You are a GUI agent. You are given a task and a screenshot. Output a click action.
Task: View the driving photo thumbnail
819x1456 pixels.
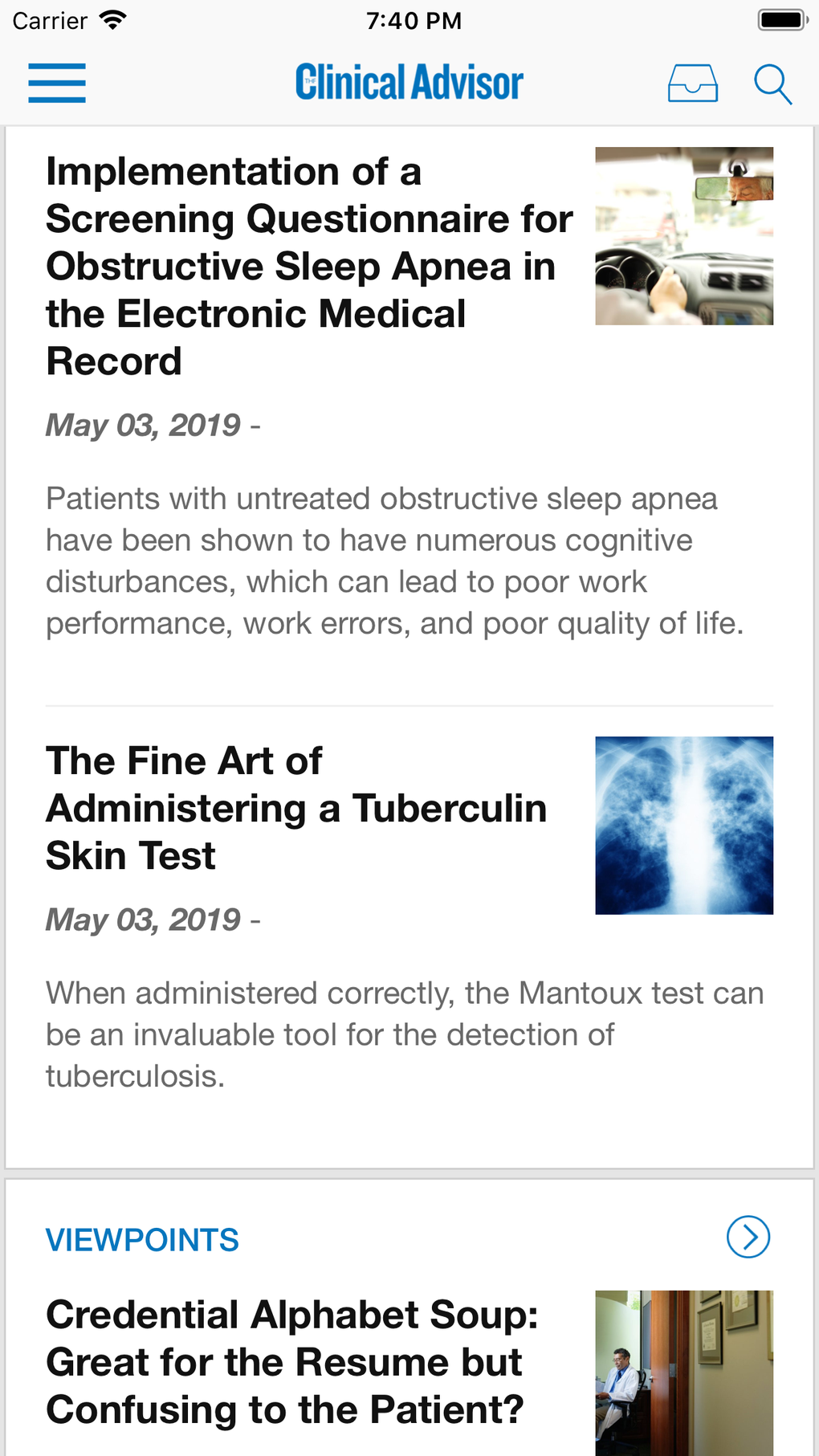click(x=684, y=236)
